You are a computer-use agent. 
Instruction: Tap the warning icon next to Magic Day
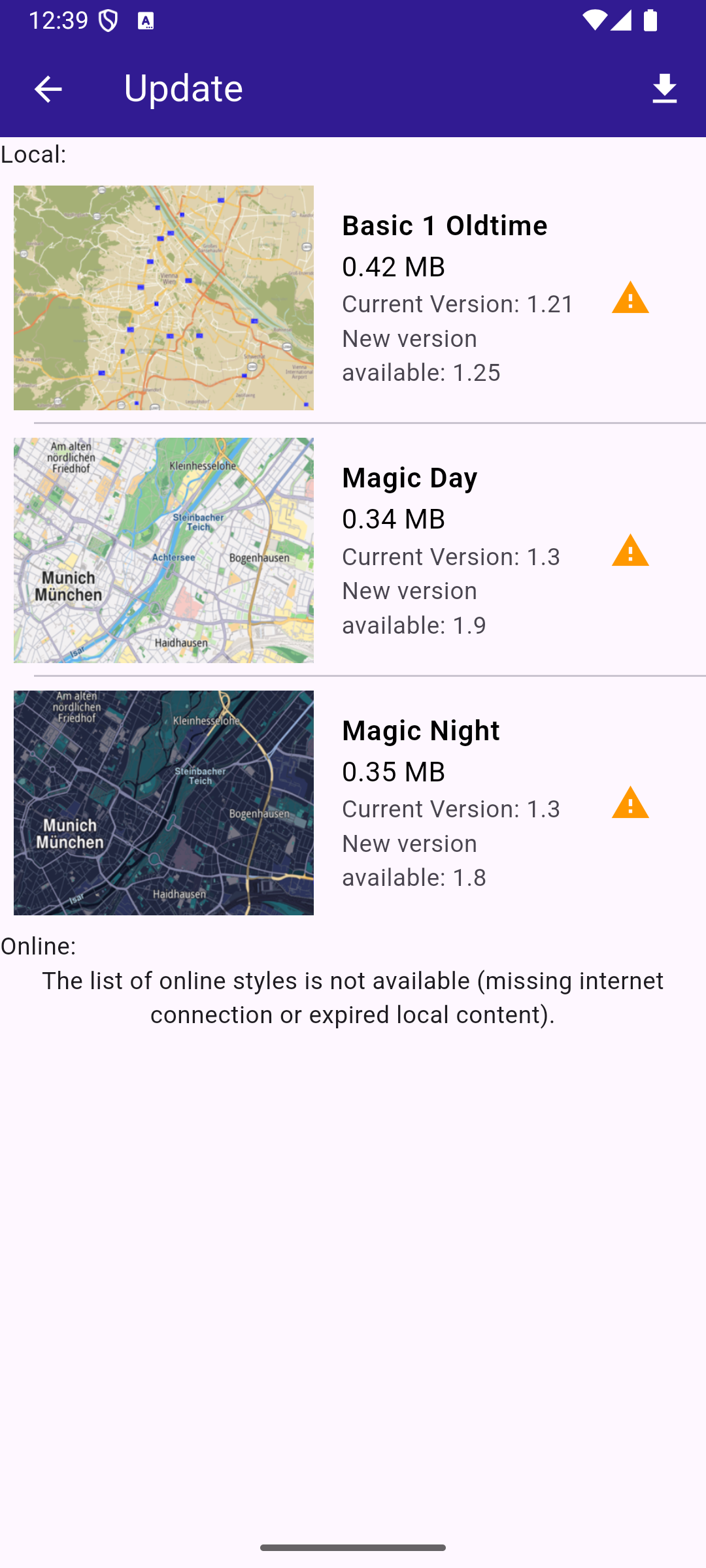(630, 550)
